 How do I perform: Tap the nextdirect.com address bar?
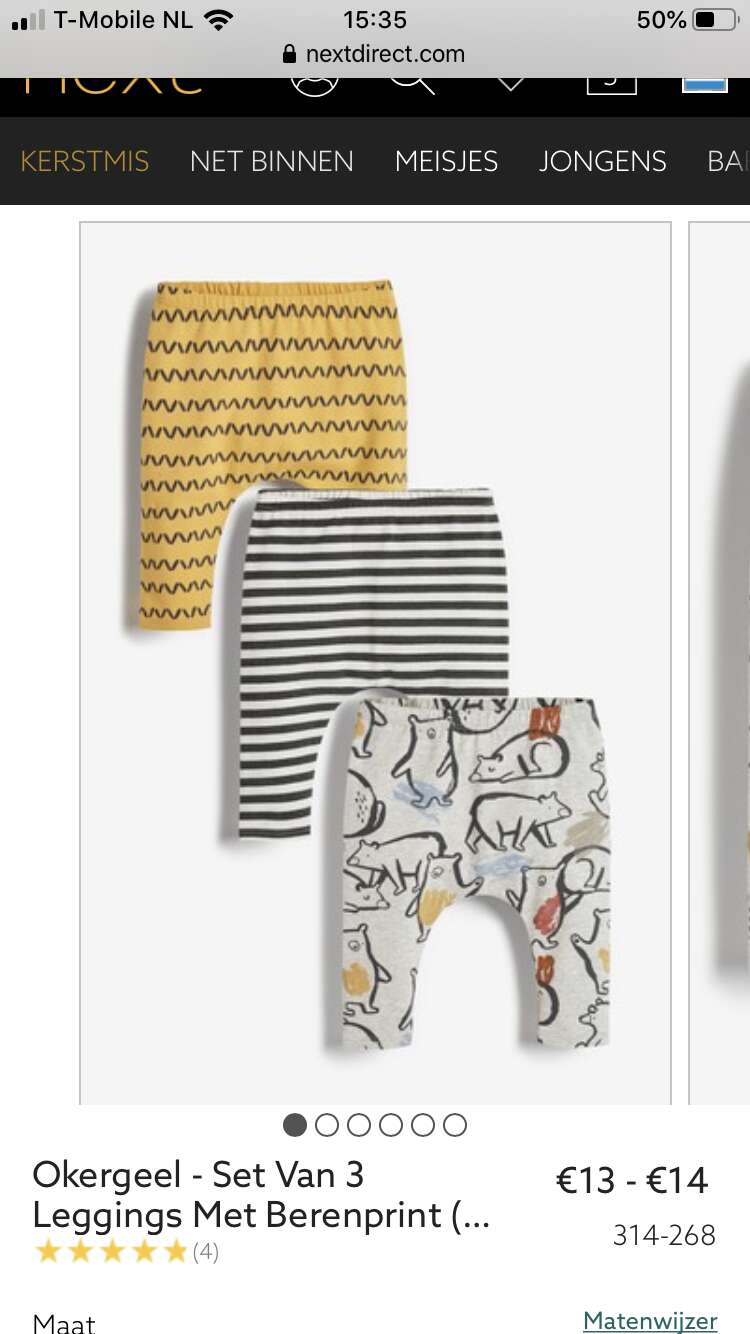click(x=375, y=54)
